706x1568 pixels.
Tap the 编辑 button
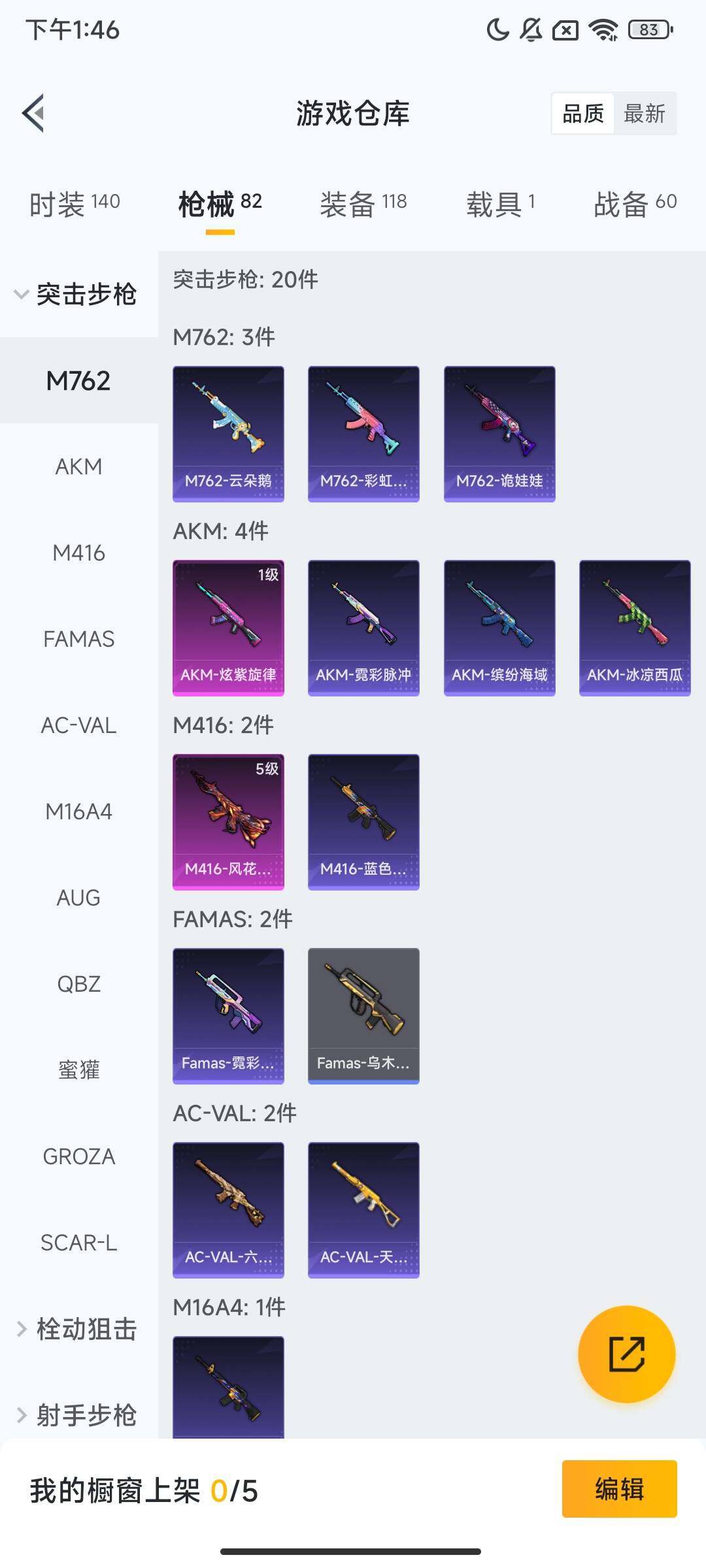click(x=619, y=1489)
